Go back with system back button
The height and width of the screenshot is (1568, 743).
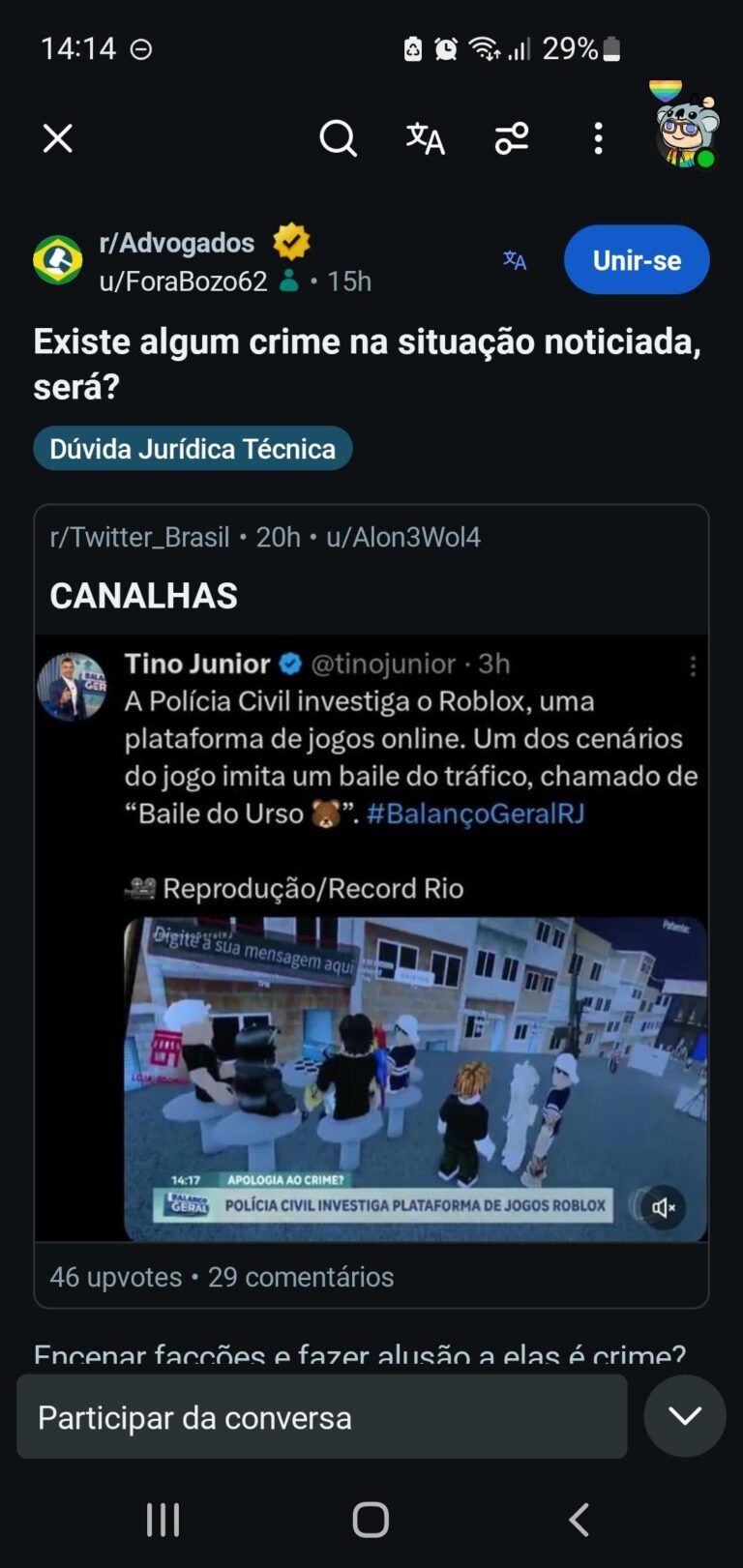579,1520
